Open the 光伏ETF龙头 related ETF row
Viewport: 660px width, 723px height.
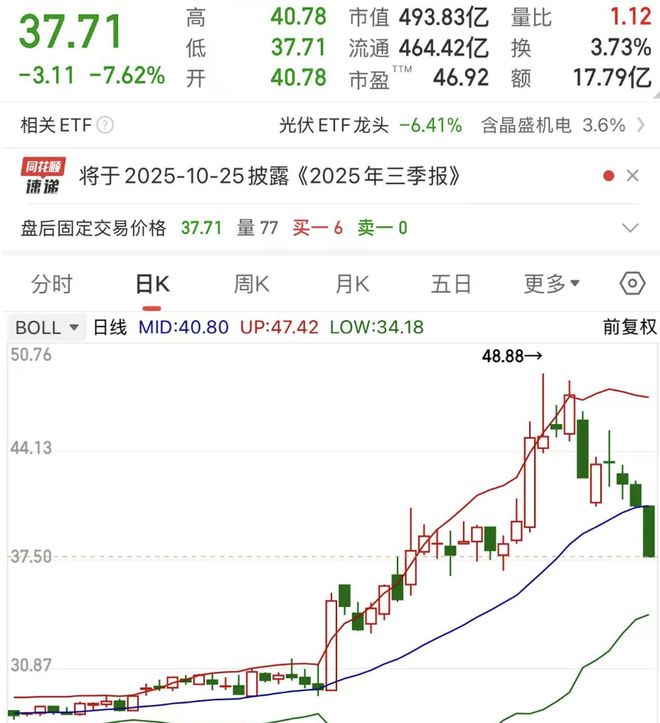point(370,126)
